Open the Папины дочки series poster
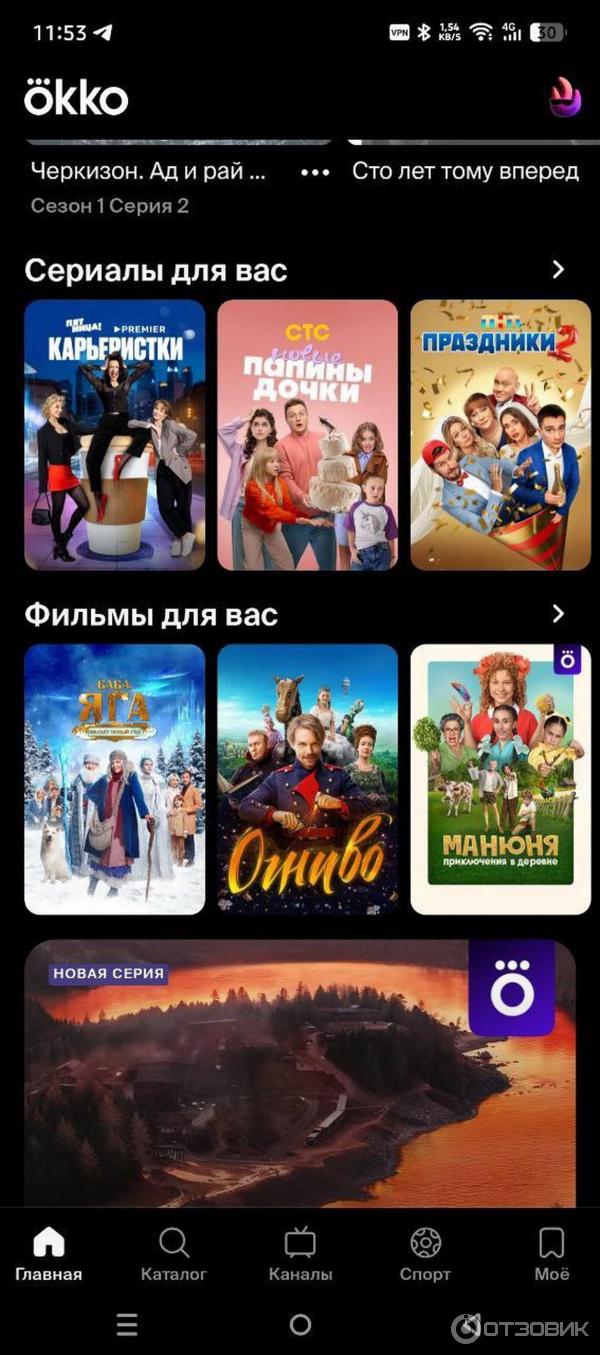This screenshot has height=1355, width=600. coord(307,435)
